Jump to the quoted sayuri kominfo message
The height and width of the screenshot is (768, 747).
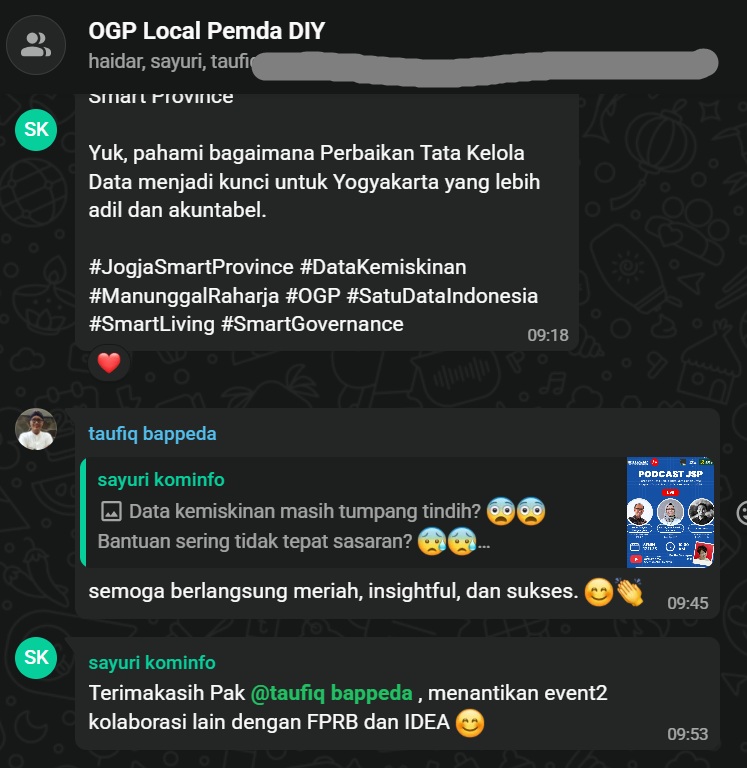(399, 512)
